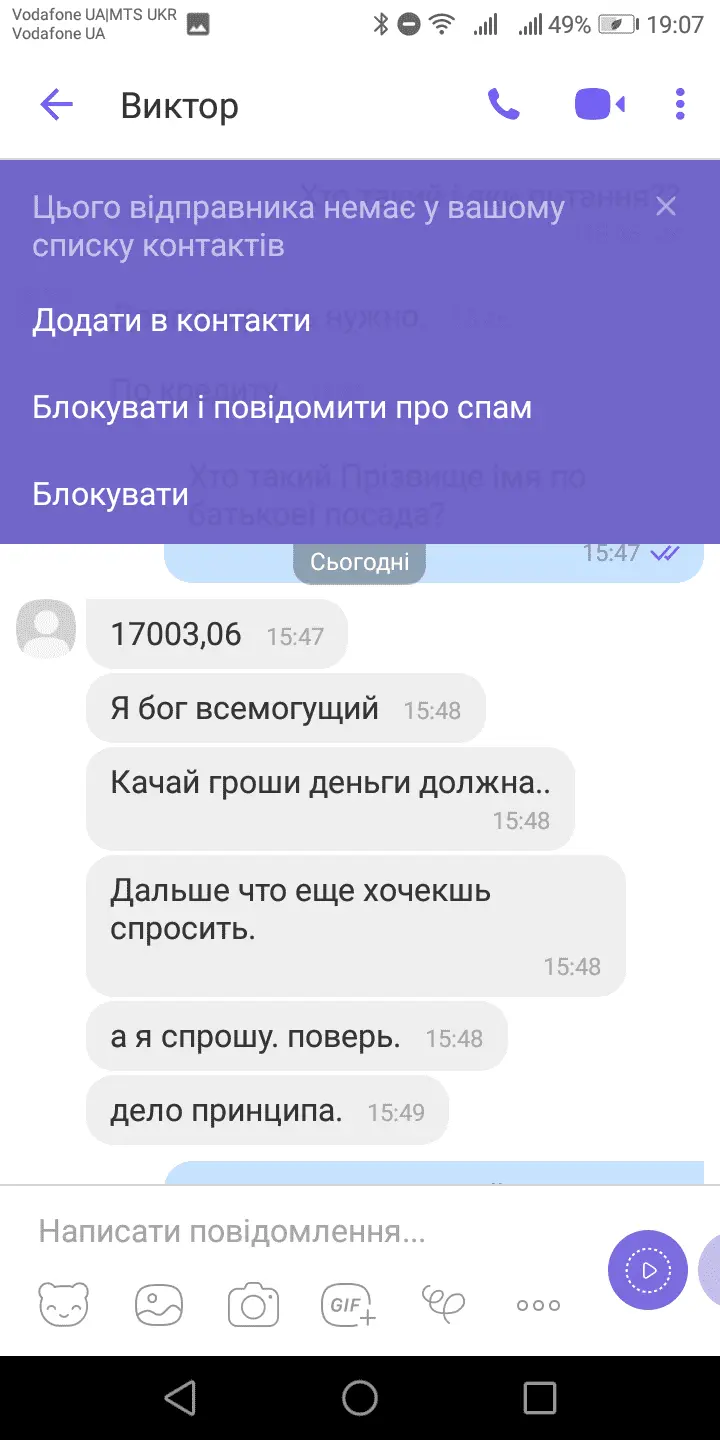
Task: Open the gallery picker
Action: tap(160, 1304)
